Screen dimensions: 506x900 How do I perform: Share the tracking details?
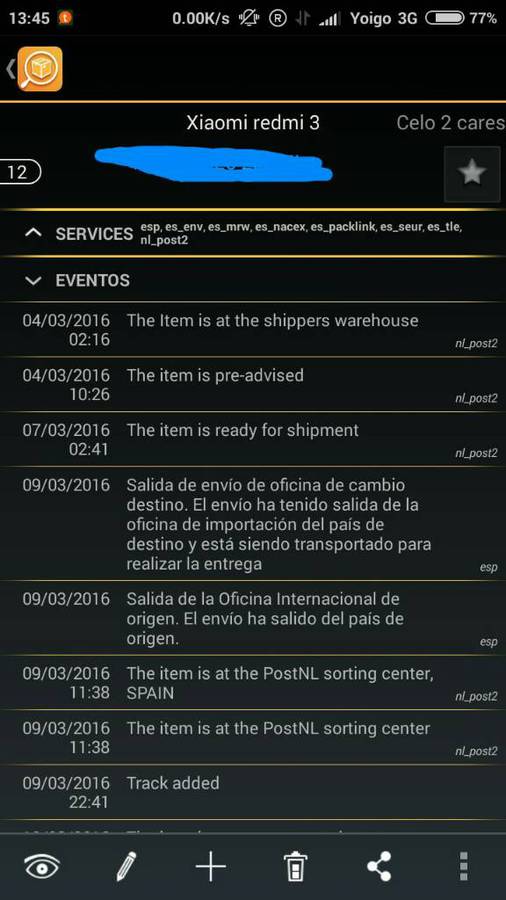point(379,866)
